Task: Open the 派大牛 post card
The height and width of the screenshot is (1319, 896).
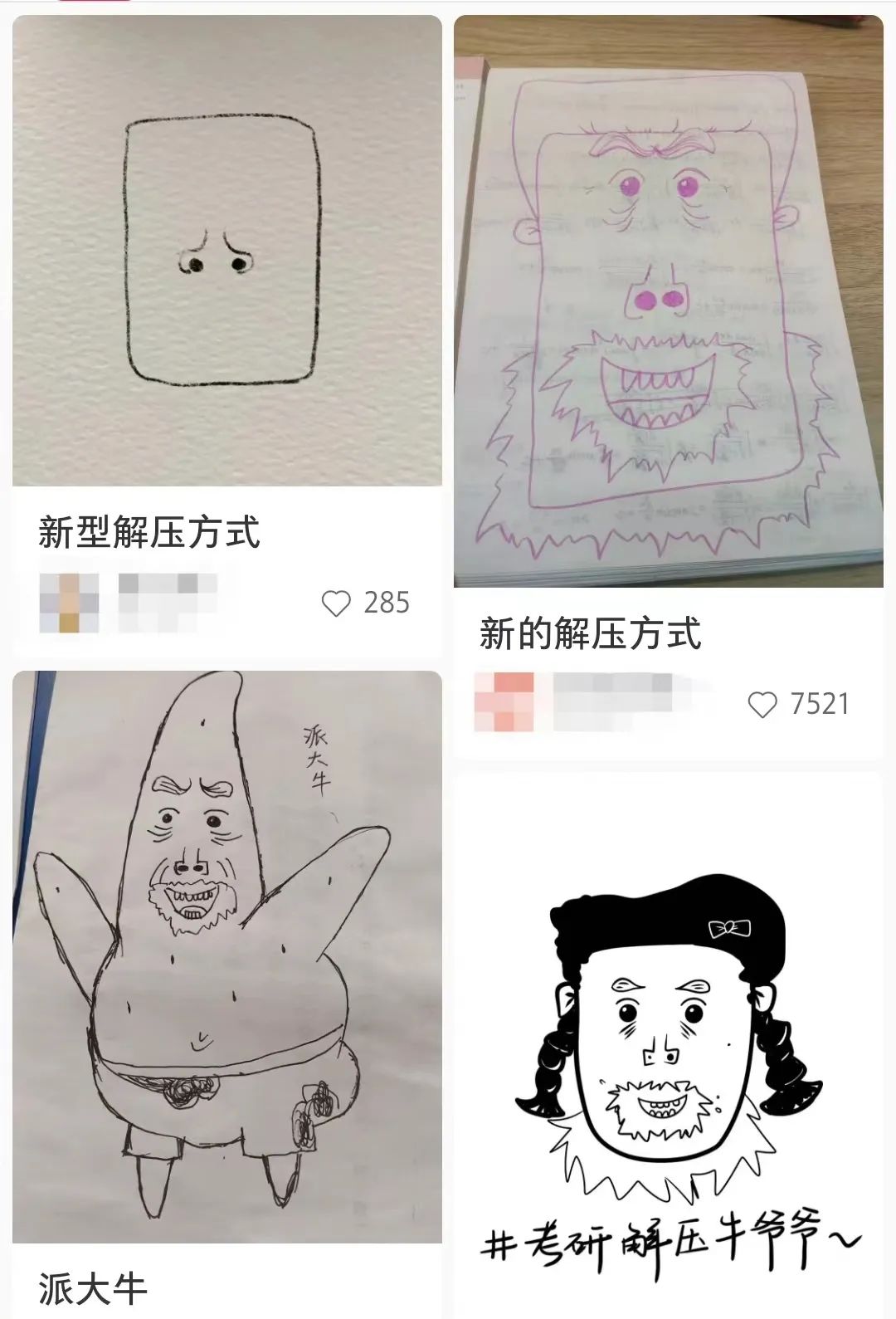Action: [x=226, y=955]
